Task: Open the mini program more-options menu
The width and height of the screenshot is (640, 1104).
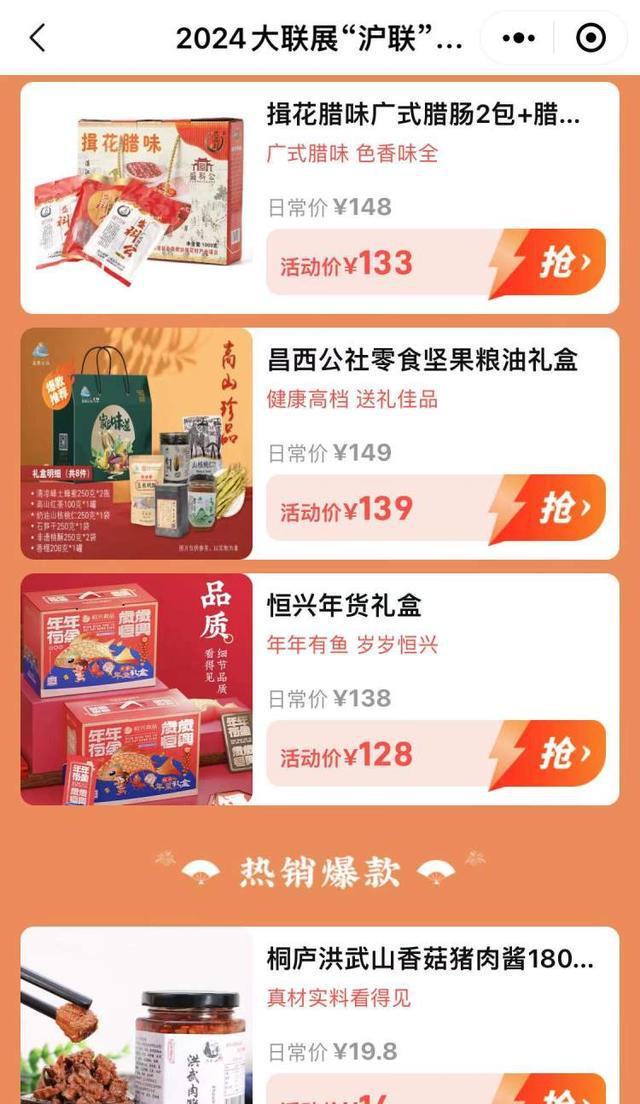Action: 518,38
